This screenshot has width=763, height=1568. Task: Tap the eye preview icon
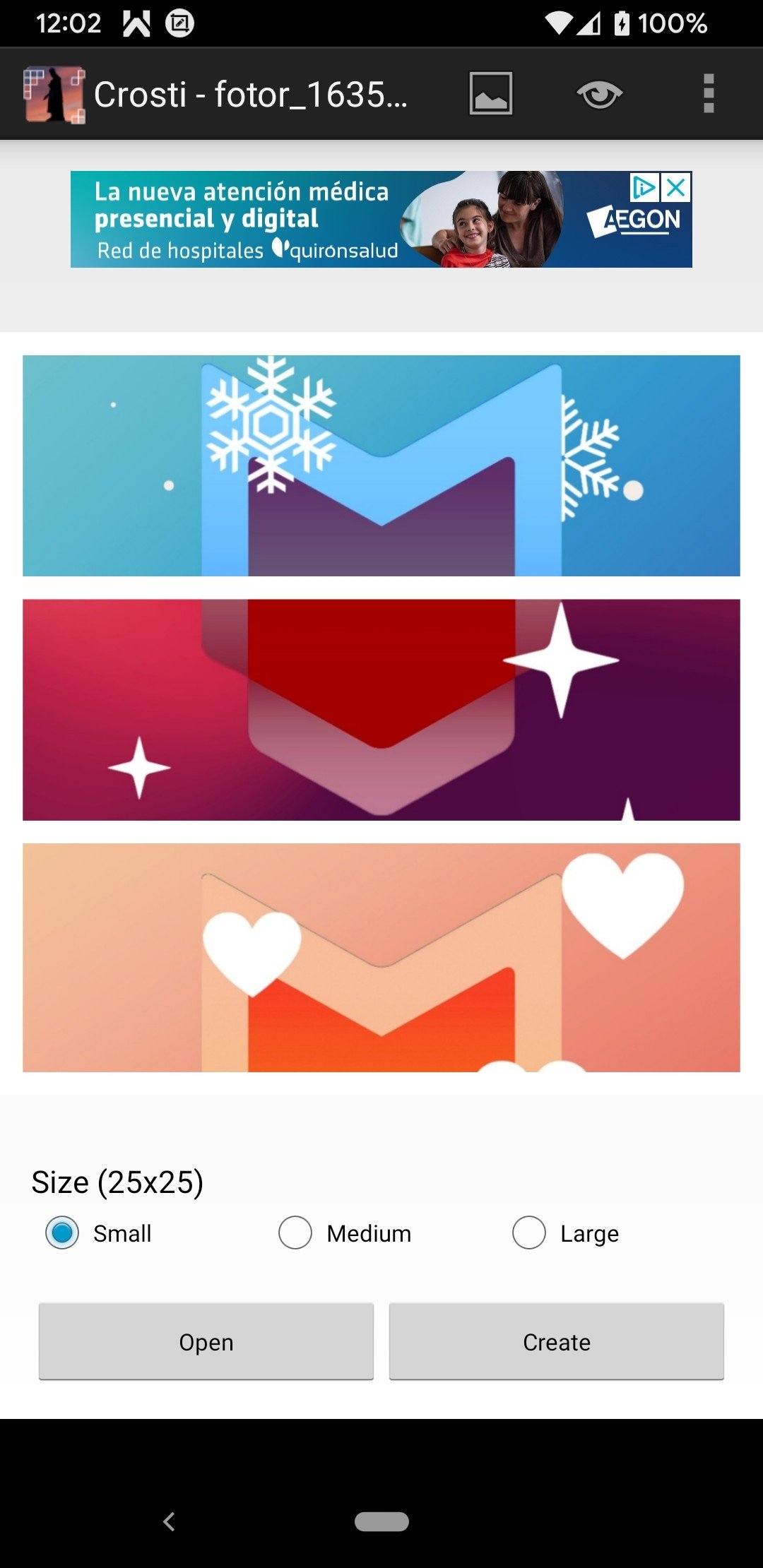coord(599,94)
